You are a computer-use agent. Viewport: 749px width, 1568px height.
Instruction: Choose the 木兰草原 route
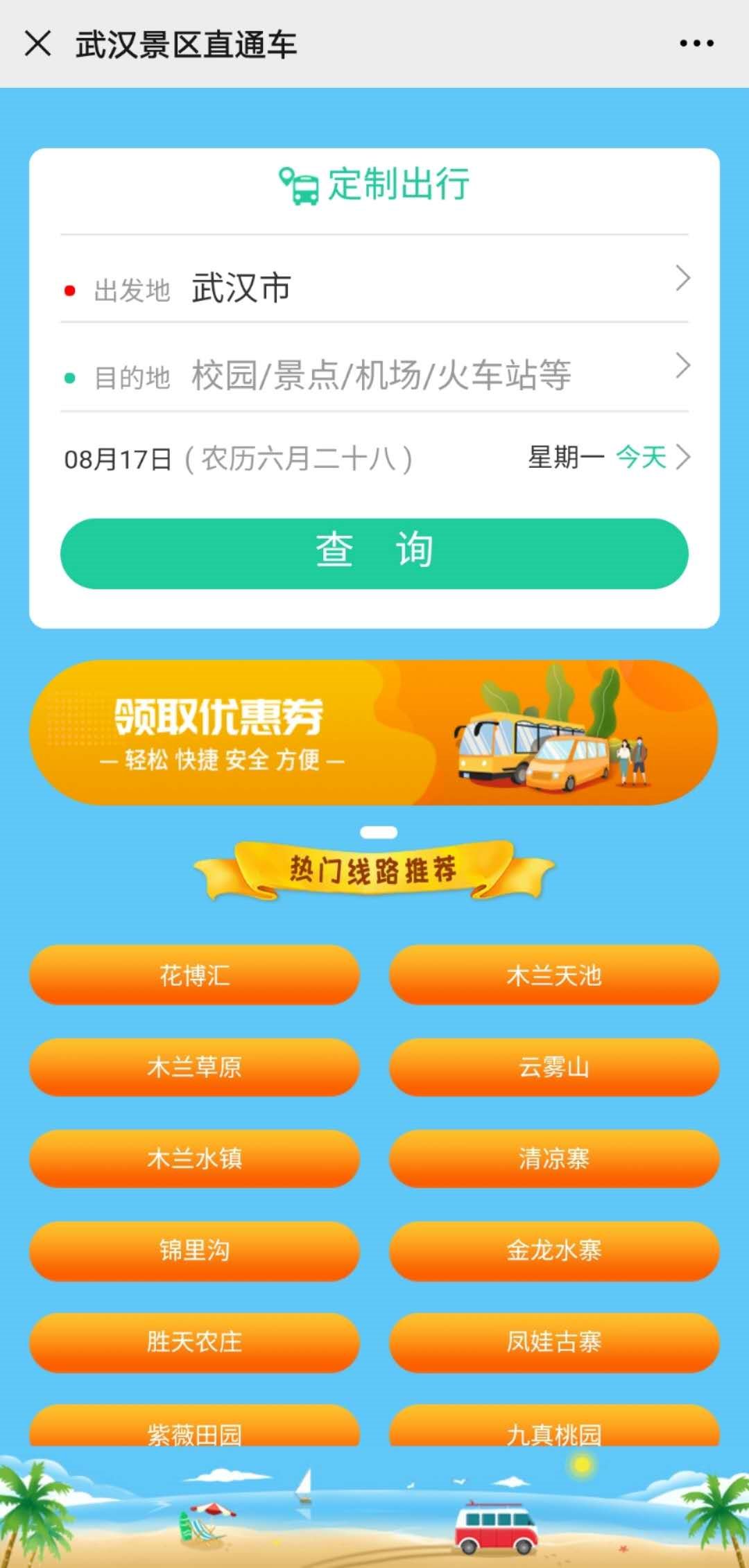(194, 1067)
